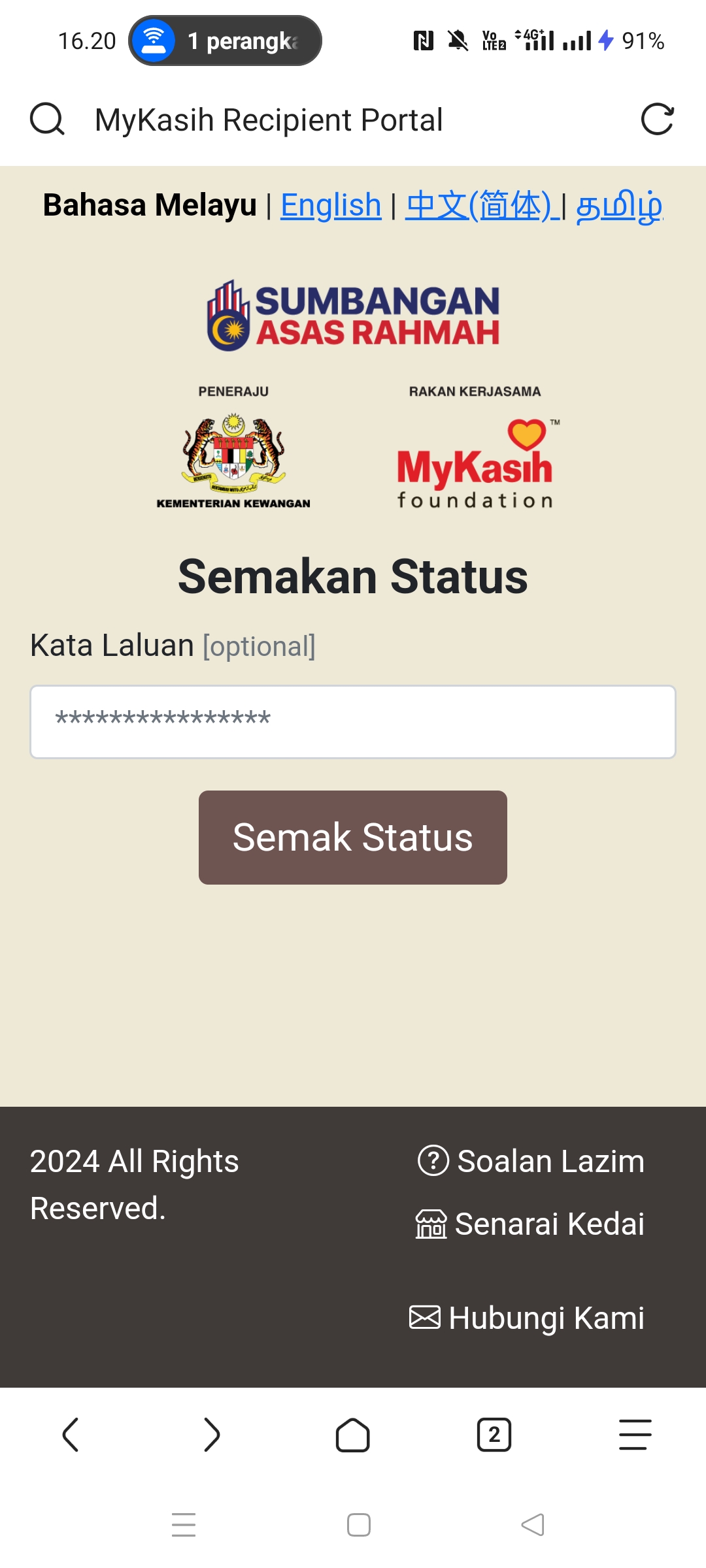Focus the Kata Laluan password field

[353, 721]
